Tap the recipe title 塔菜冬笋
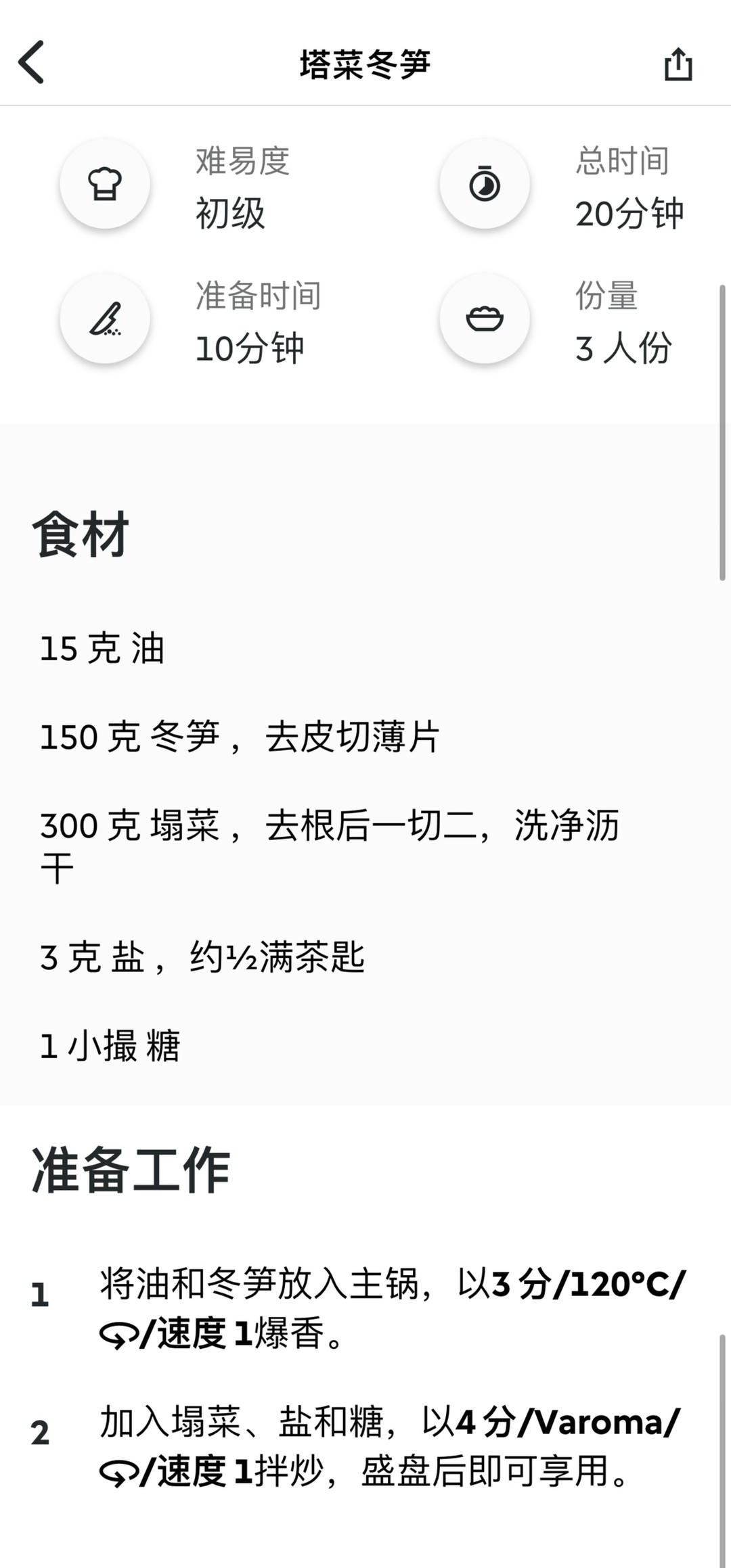 pyautogui.click(x=364, y=64)
